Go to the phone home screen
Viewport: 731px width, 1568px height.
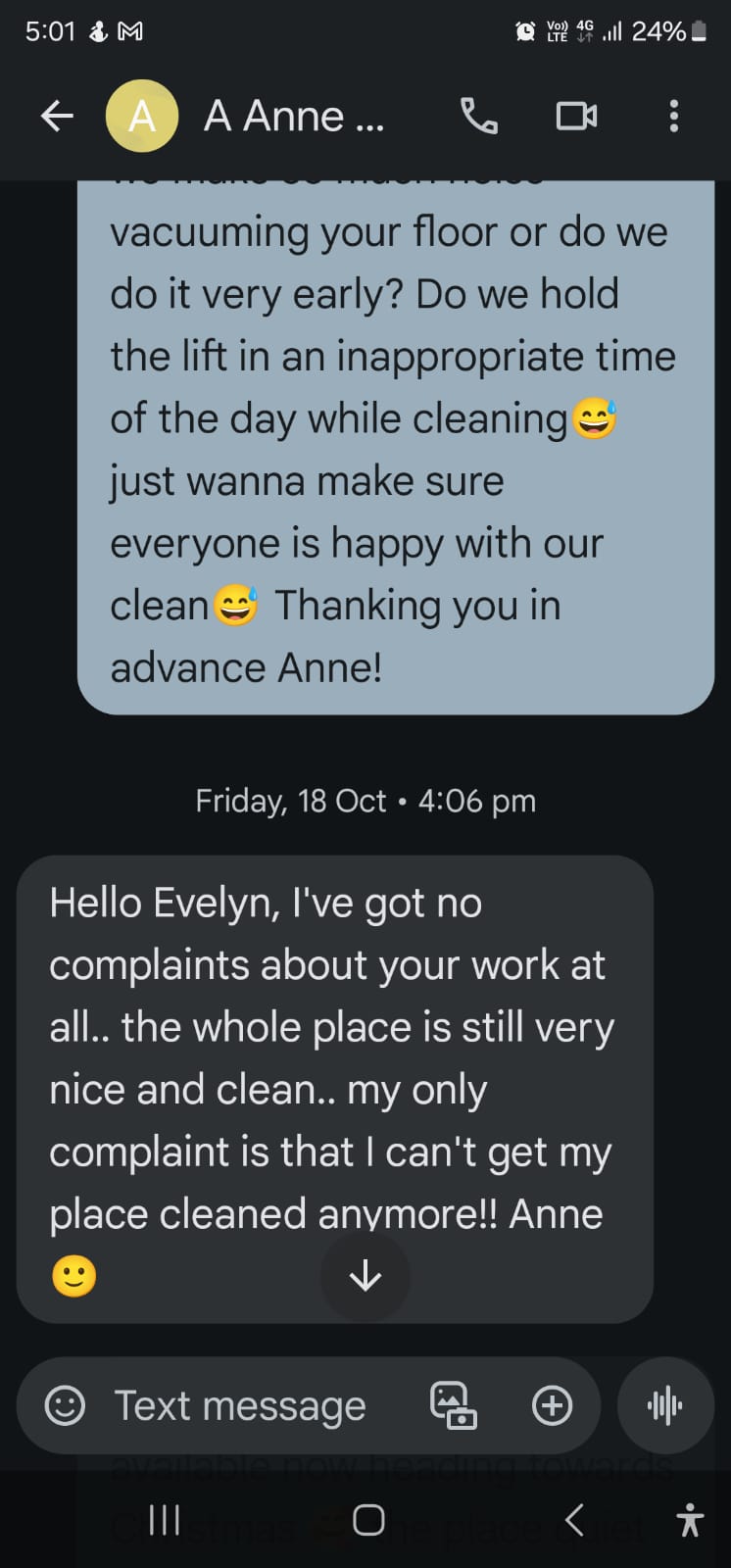click(x=367, y=1520)
